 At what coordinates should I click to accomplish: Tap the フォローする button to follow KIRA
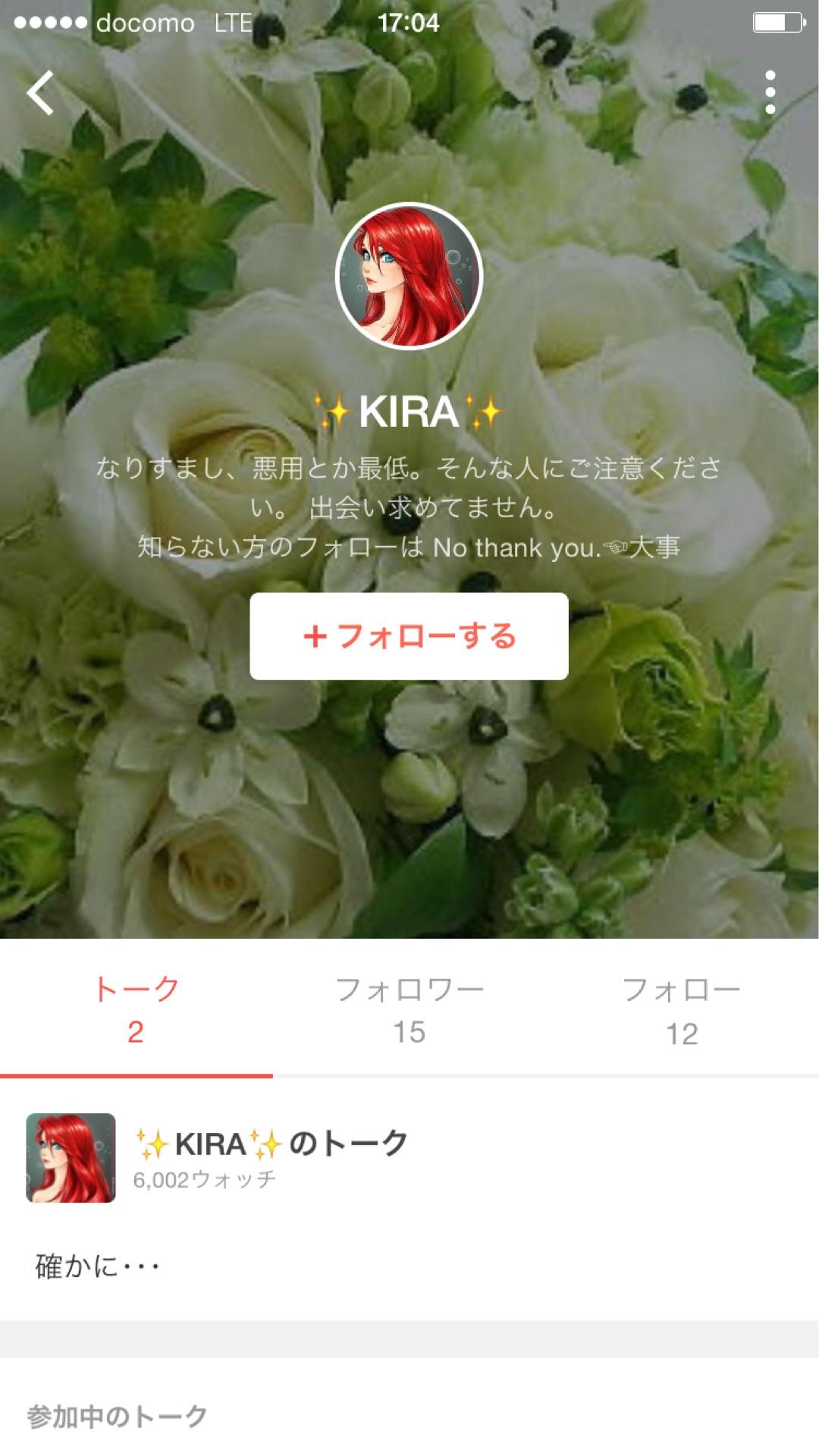(x=409, y=636)
